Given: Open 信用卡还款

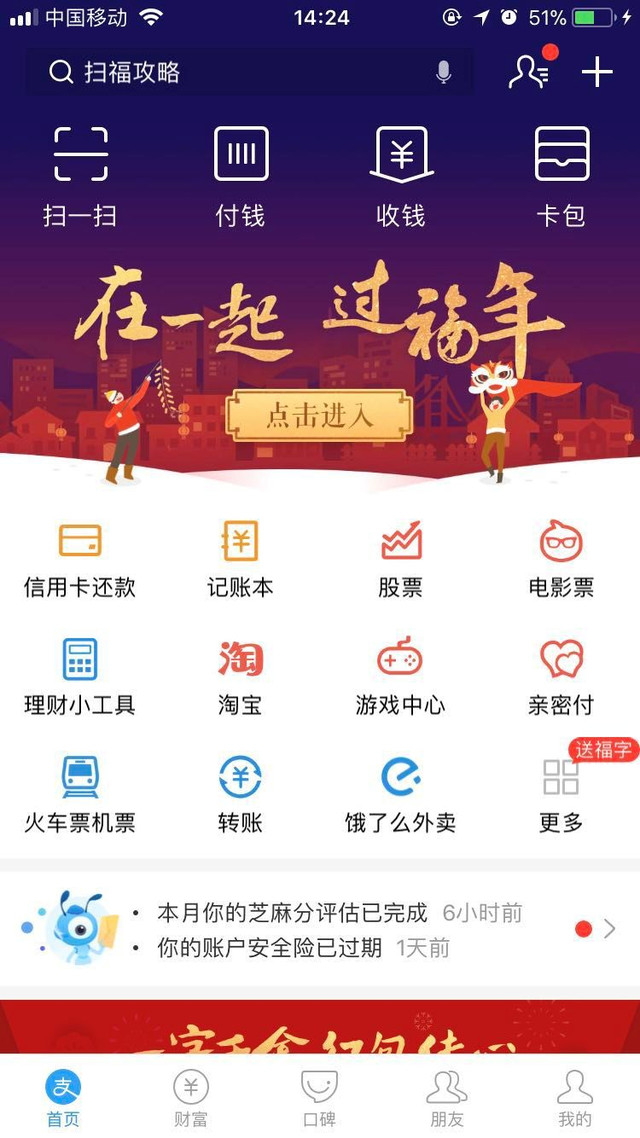Looking at the screenshot, I should [x=80, y=560].
